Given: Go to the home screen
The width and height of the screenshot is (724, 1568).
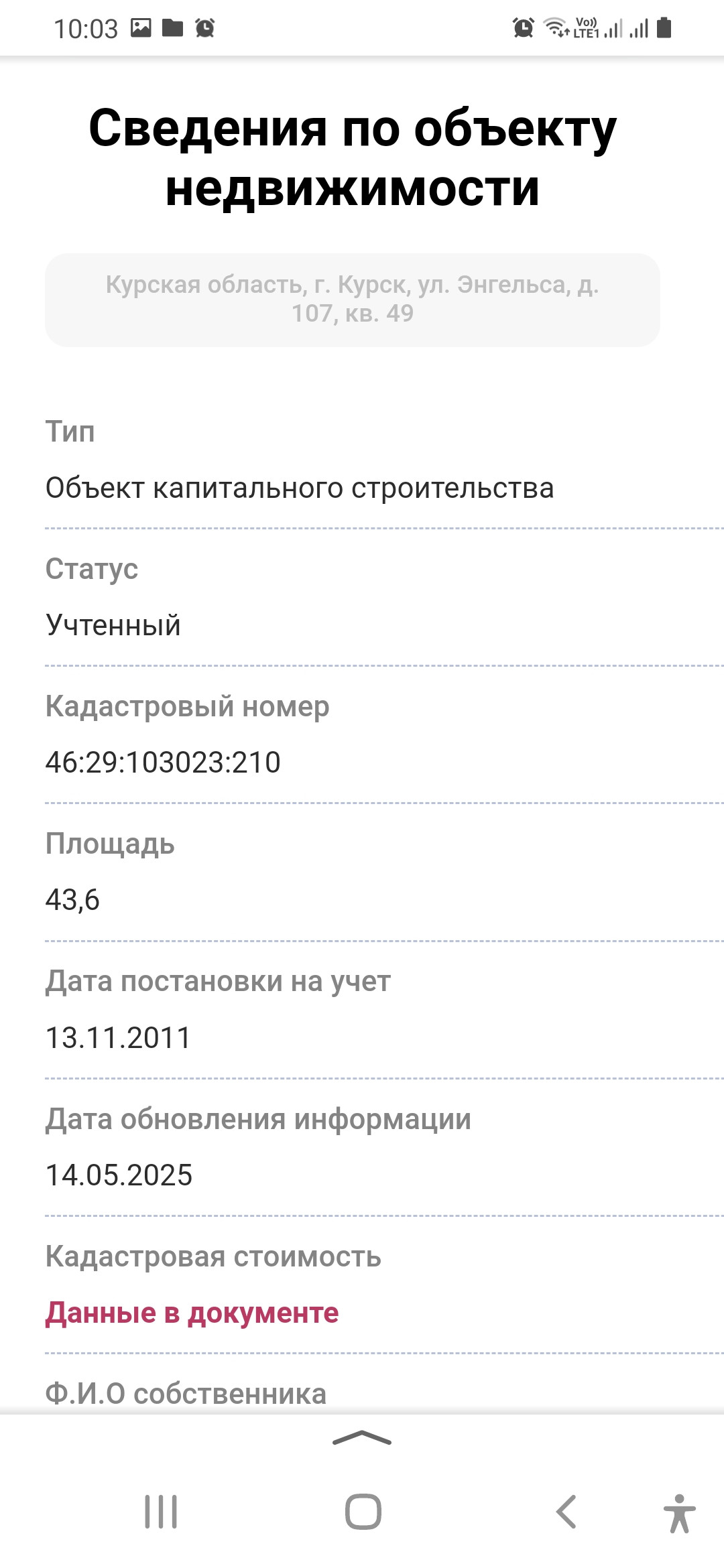Looking at the screenshot, I should pyautogui.click(x=363, y=1512).
